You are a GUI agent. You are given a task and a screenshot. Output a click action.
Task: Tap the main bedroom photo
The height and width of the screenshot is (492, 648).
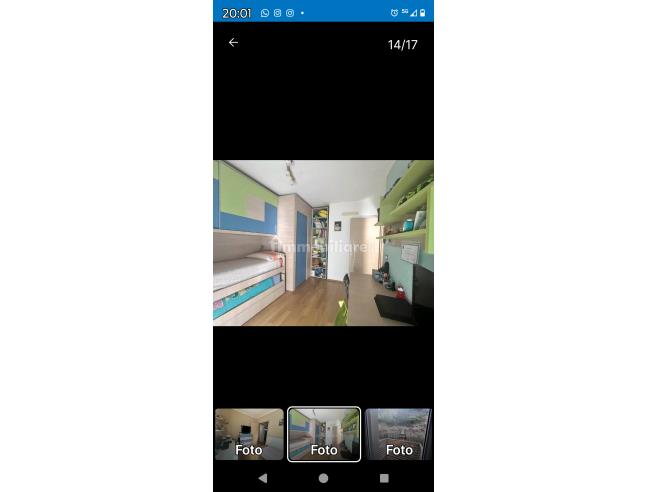(x=323, y=243)
